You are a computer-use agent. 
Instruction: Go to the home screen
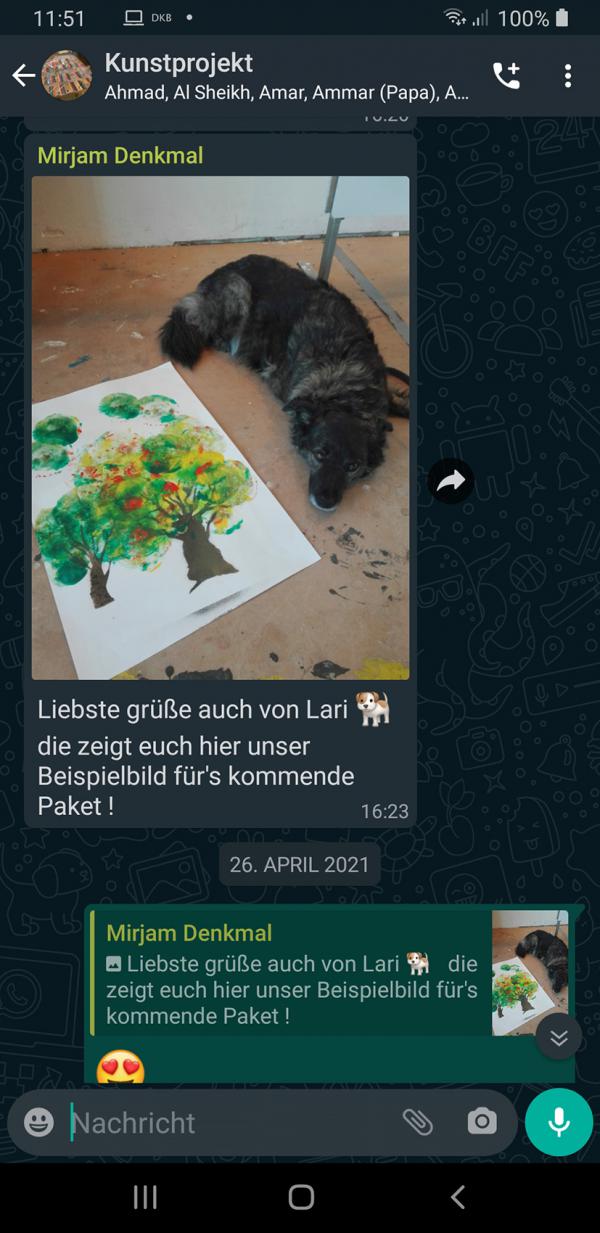click(300, 1197)
